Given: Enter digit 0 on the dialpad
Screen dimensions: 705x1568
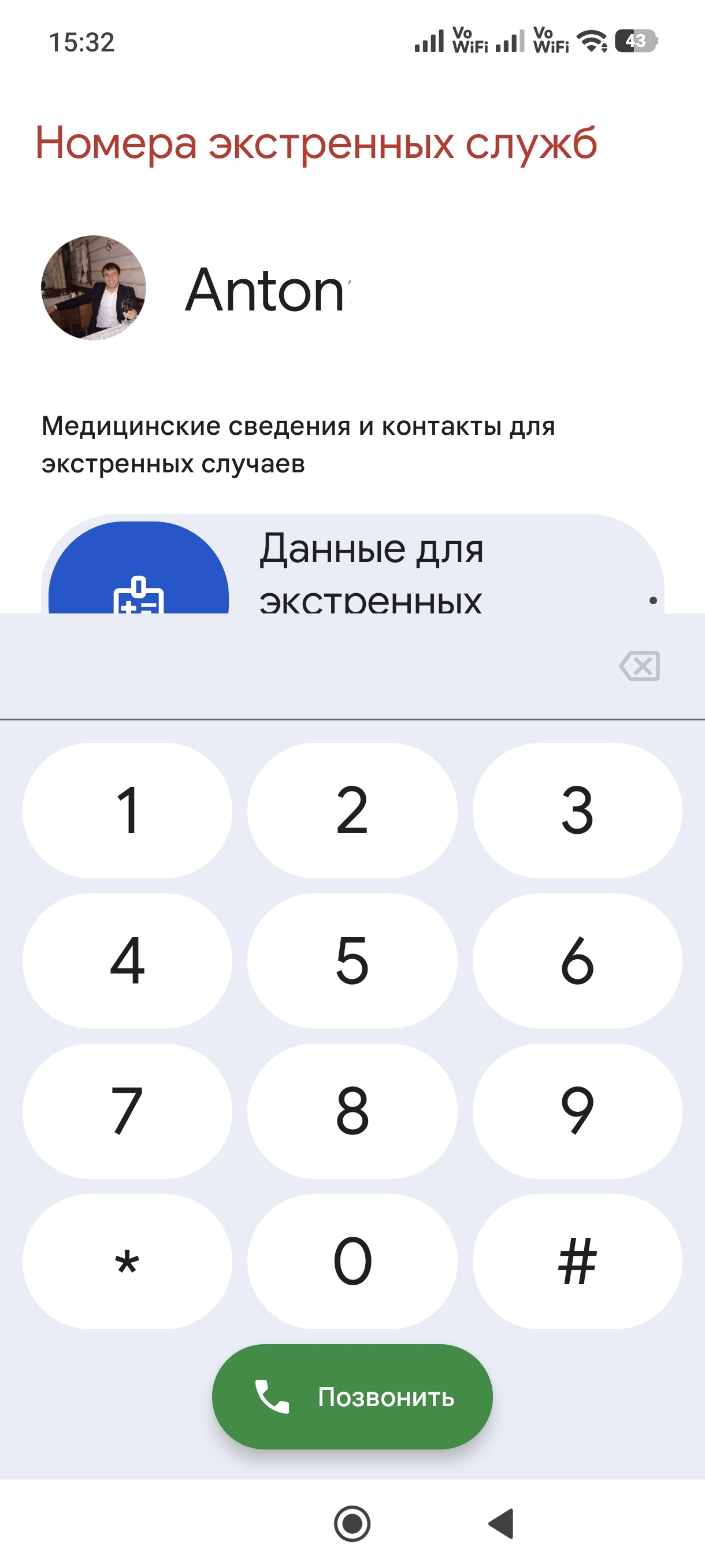Looking at the screenshot, I should [352, 1261].
